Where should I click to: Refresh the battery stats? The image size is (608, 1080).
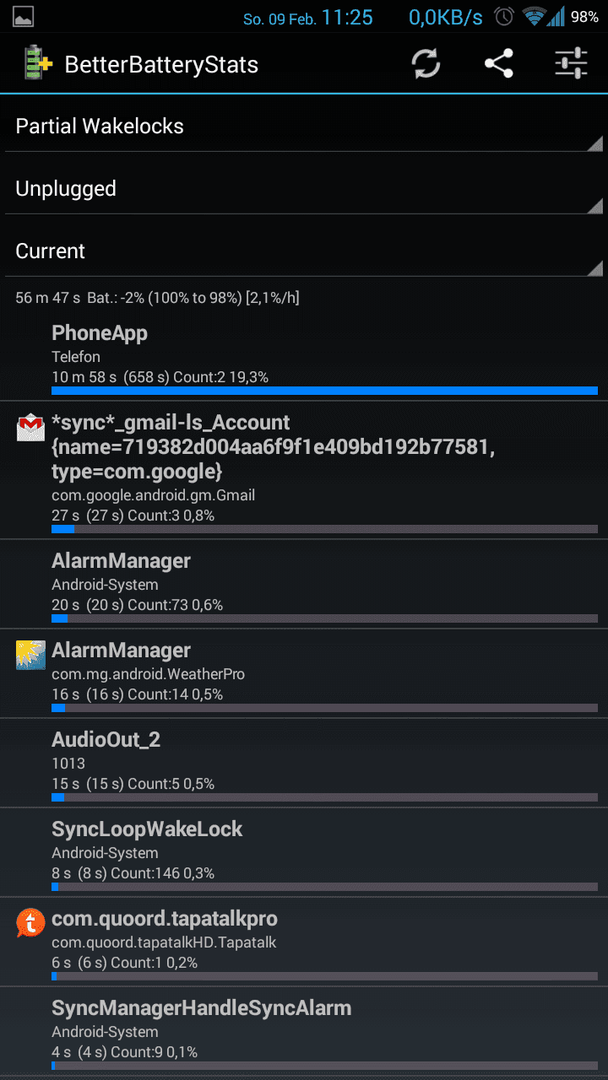426,65
